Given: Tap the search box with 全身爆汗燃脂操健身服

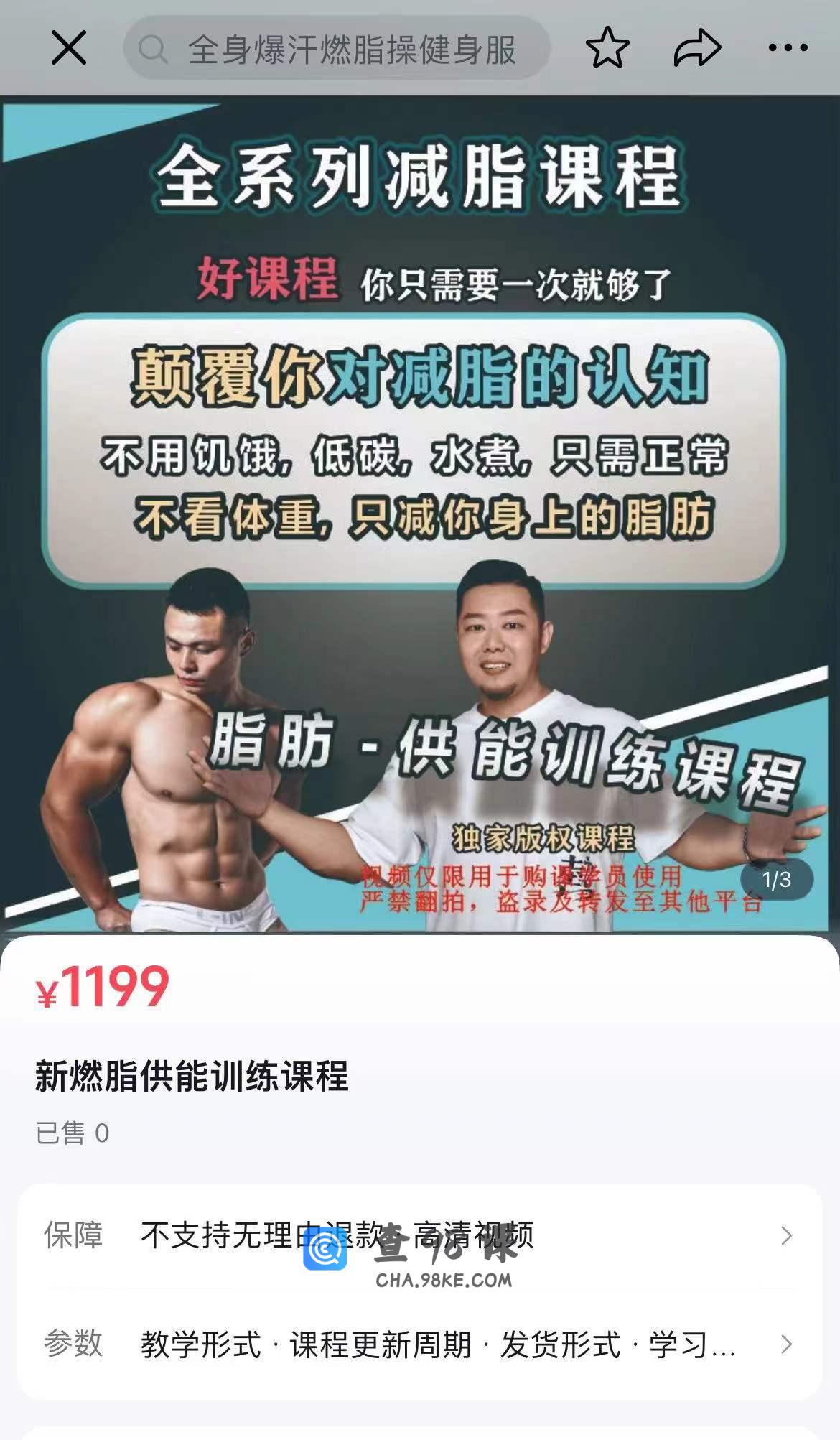Looking at the screenshot, I should (337, 49).
